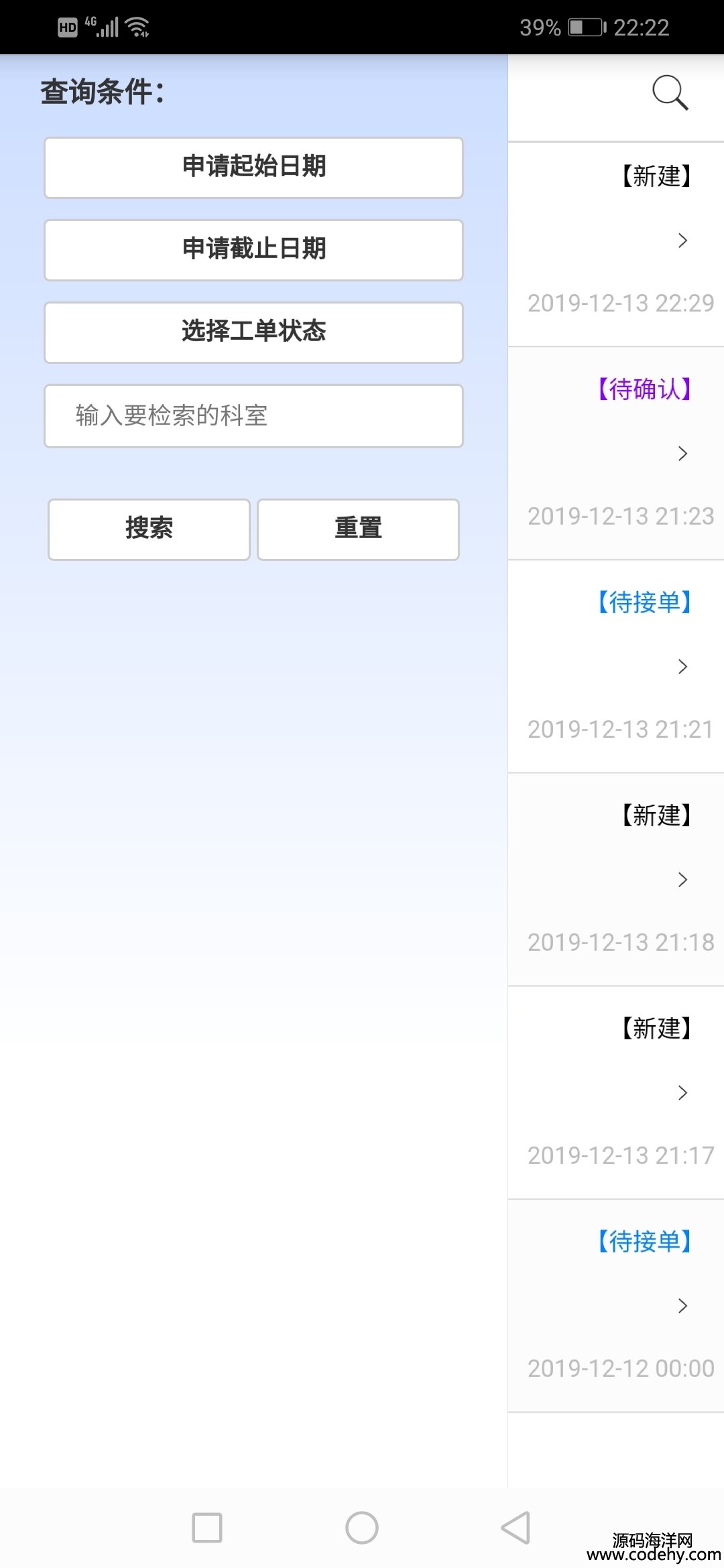724x1568 pixels.
Task: Pick the 申请截止日期 end date
Action: 253,250
